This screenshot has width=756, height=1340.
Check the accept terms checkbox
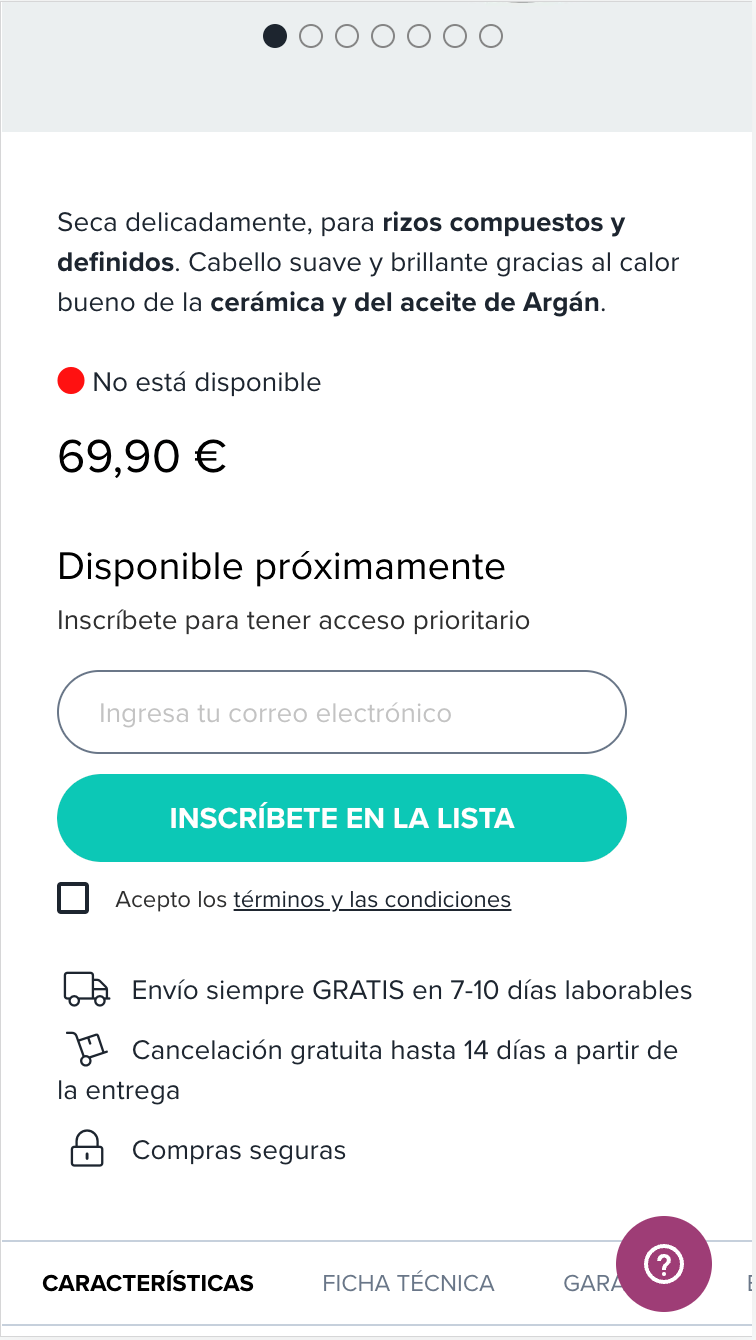click(x=73, y=898)
